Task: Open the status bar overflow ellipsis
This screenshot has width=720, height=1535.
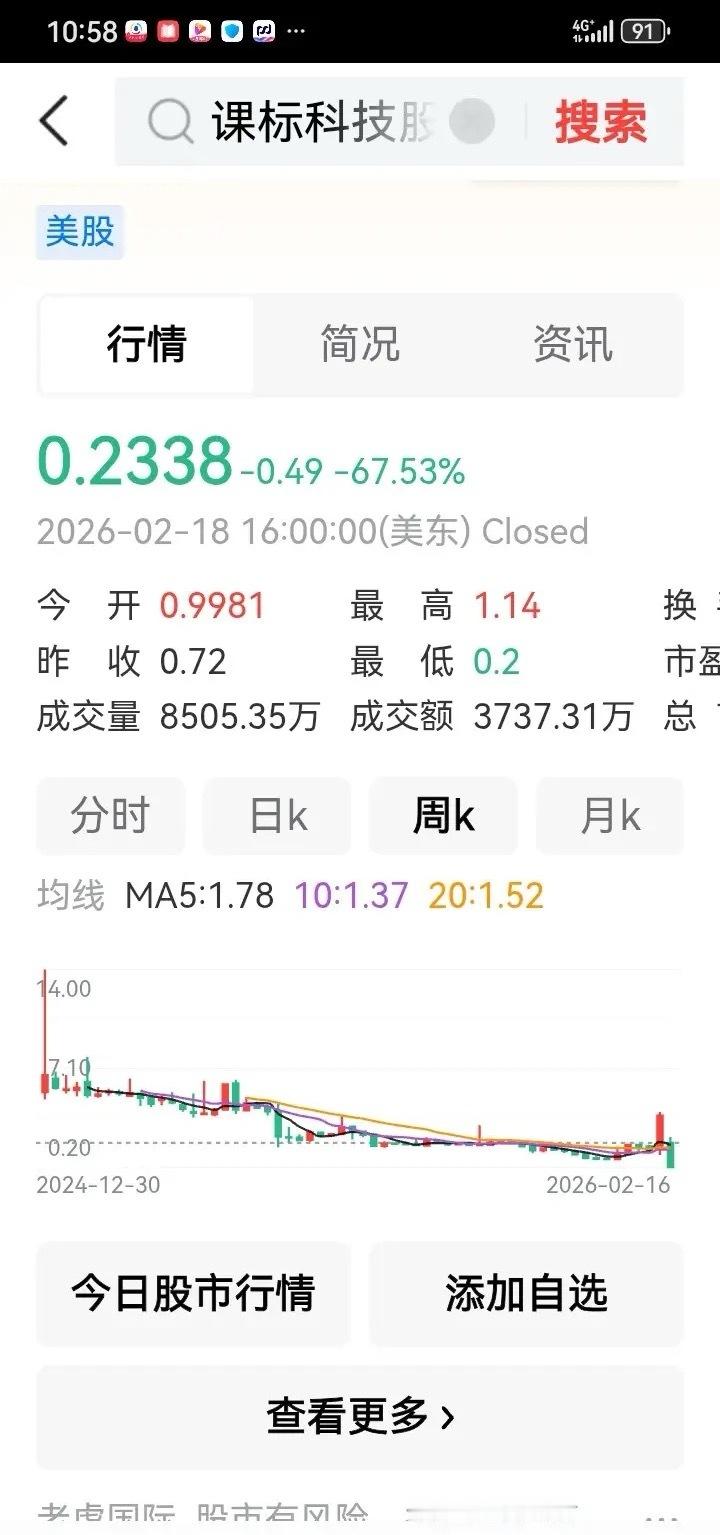Action: pyautogui.click(x=296, y=31)
